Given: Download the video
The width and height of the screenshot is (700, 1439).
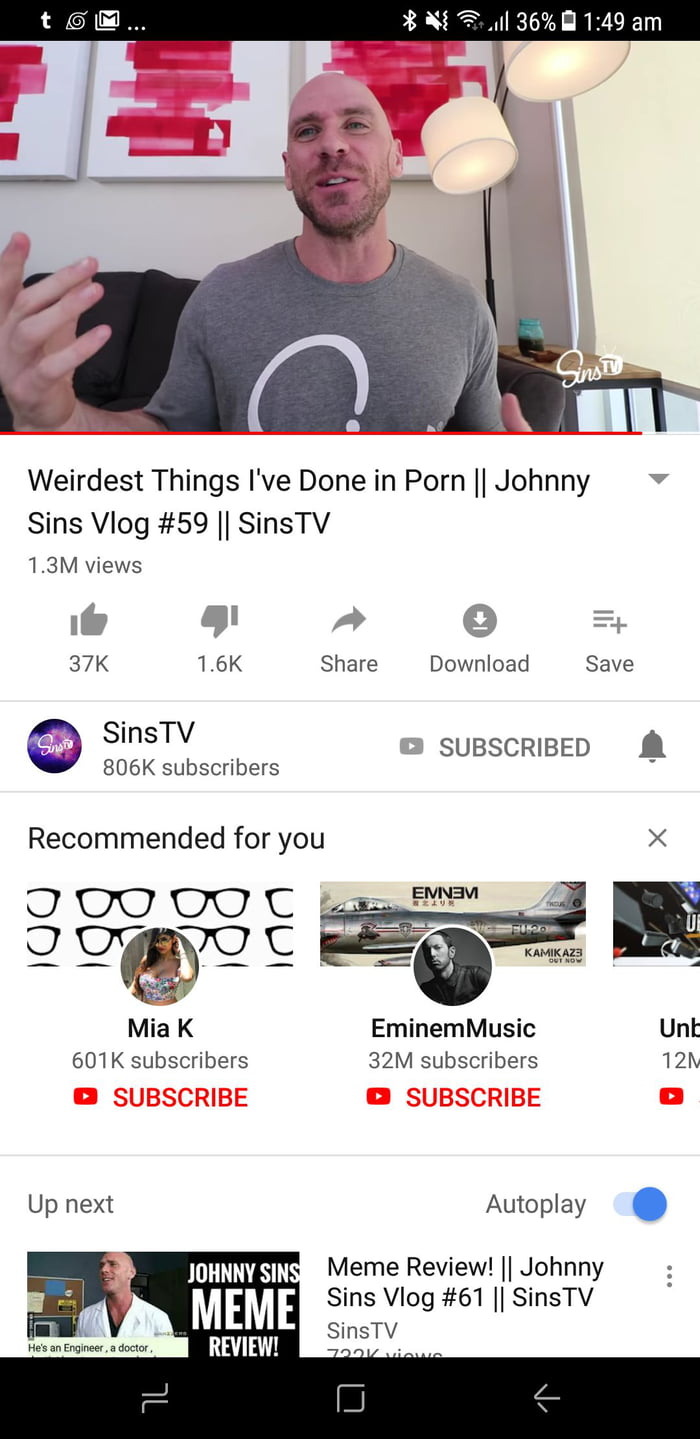Looking at the screenshot, I should (x=479, y=622).
